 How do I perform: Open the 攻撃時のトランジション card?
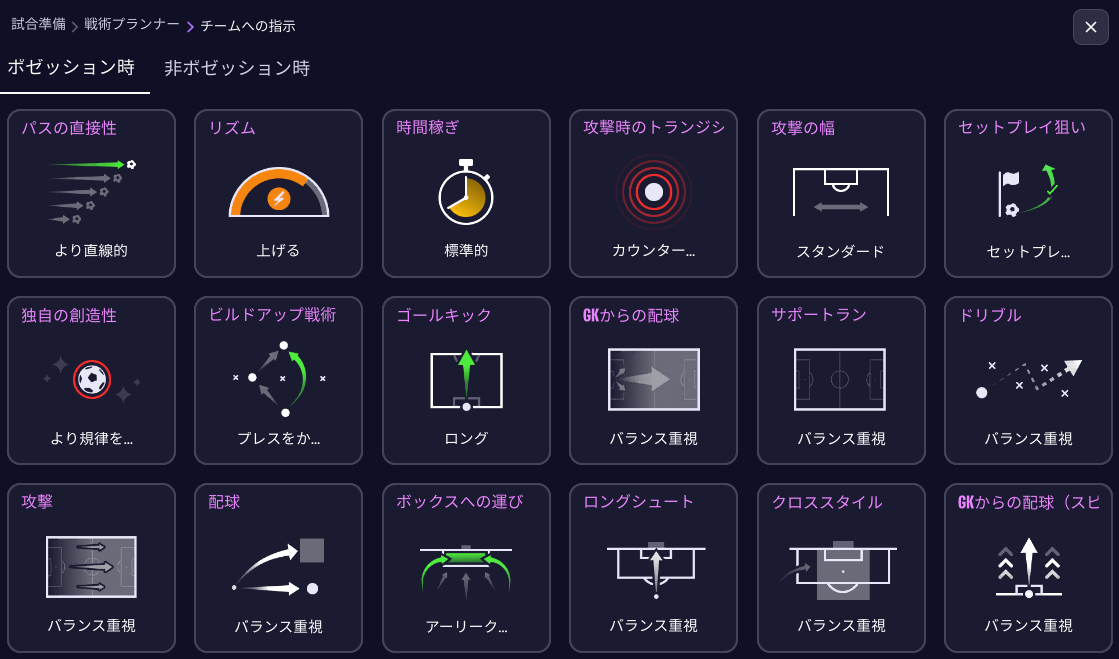click(653, 193)
